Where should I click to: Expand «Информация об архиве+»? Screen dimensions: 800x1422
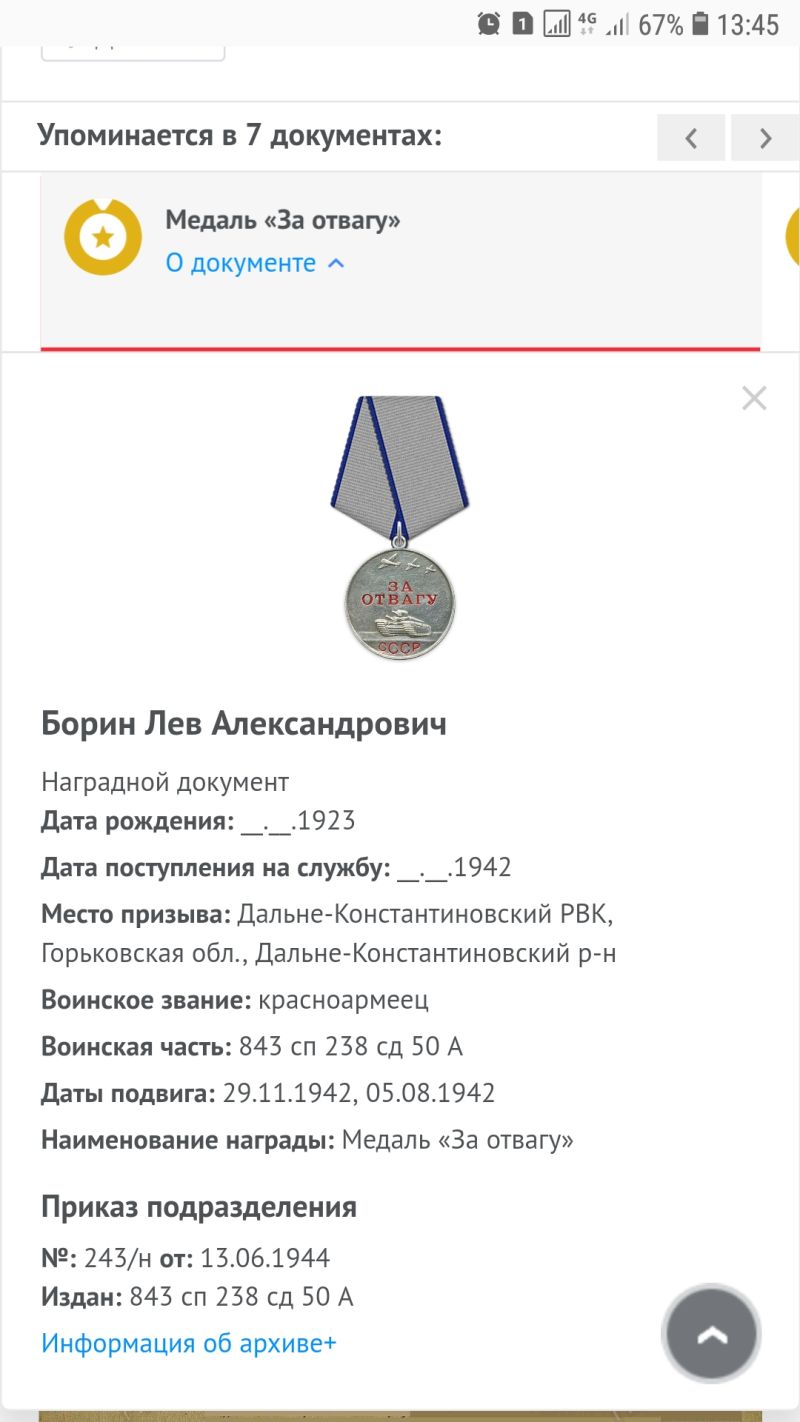tap(189, 1343)
